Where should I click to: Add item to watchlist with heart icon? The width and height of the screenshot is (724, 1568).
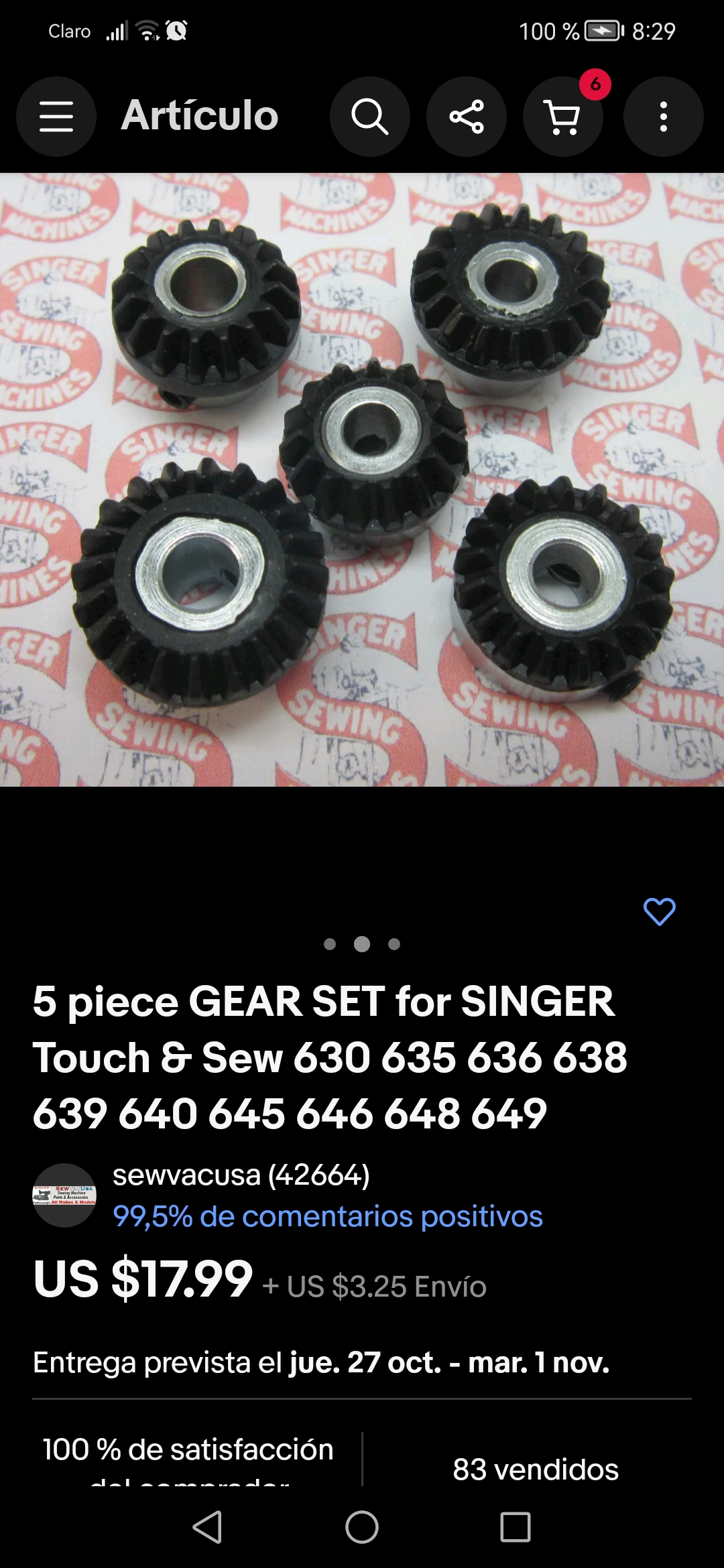659,911
